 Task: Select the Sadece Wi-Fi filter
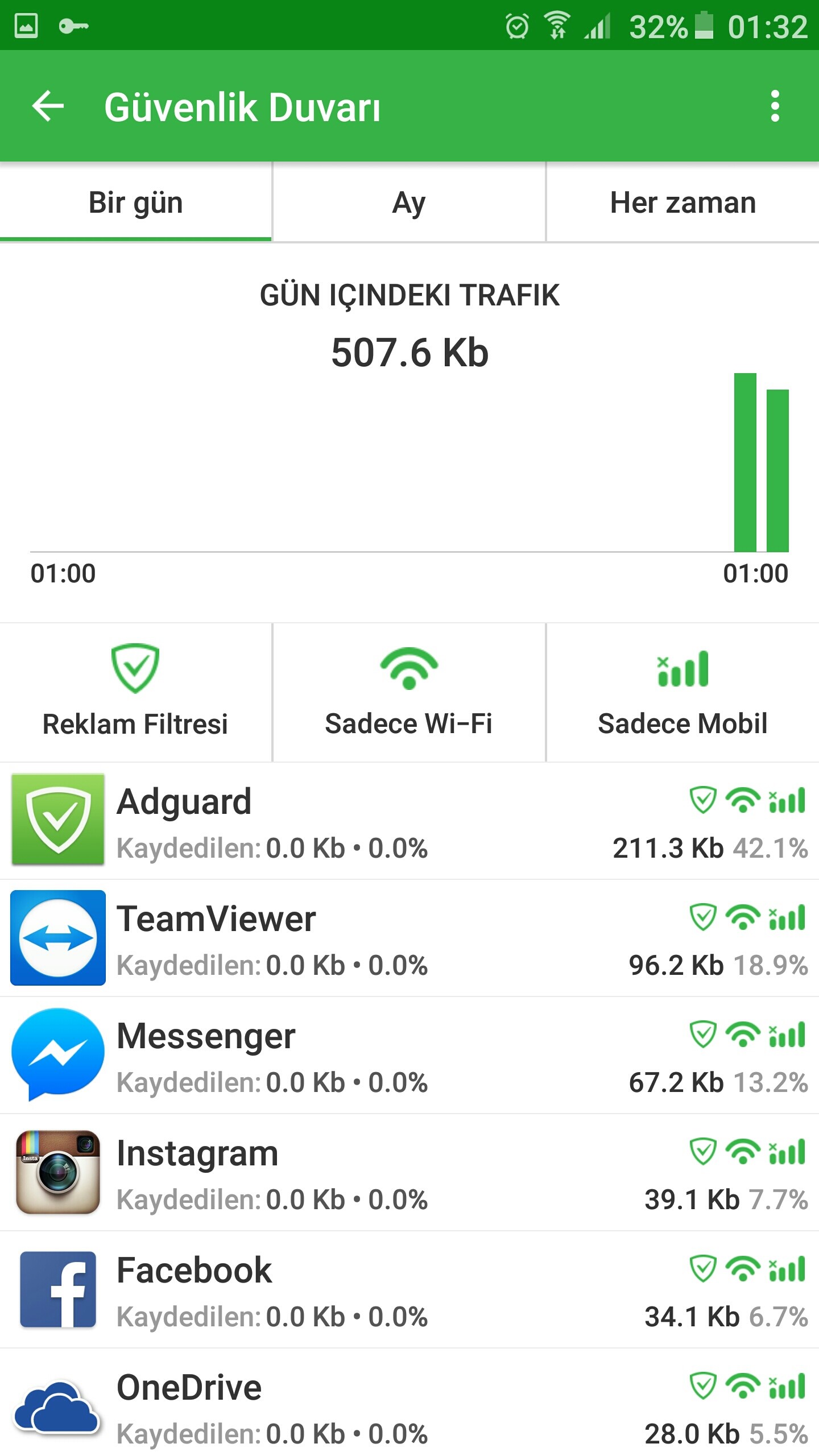coord(409,692)
